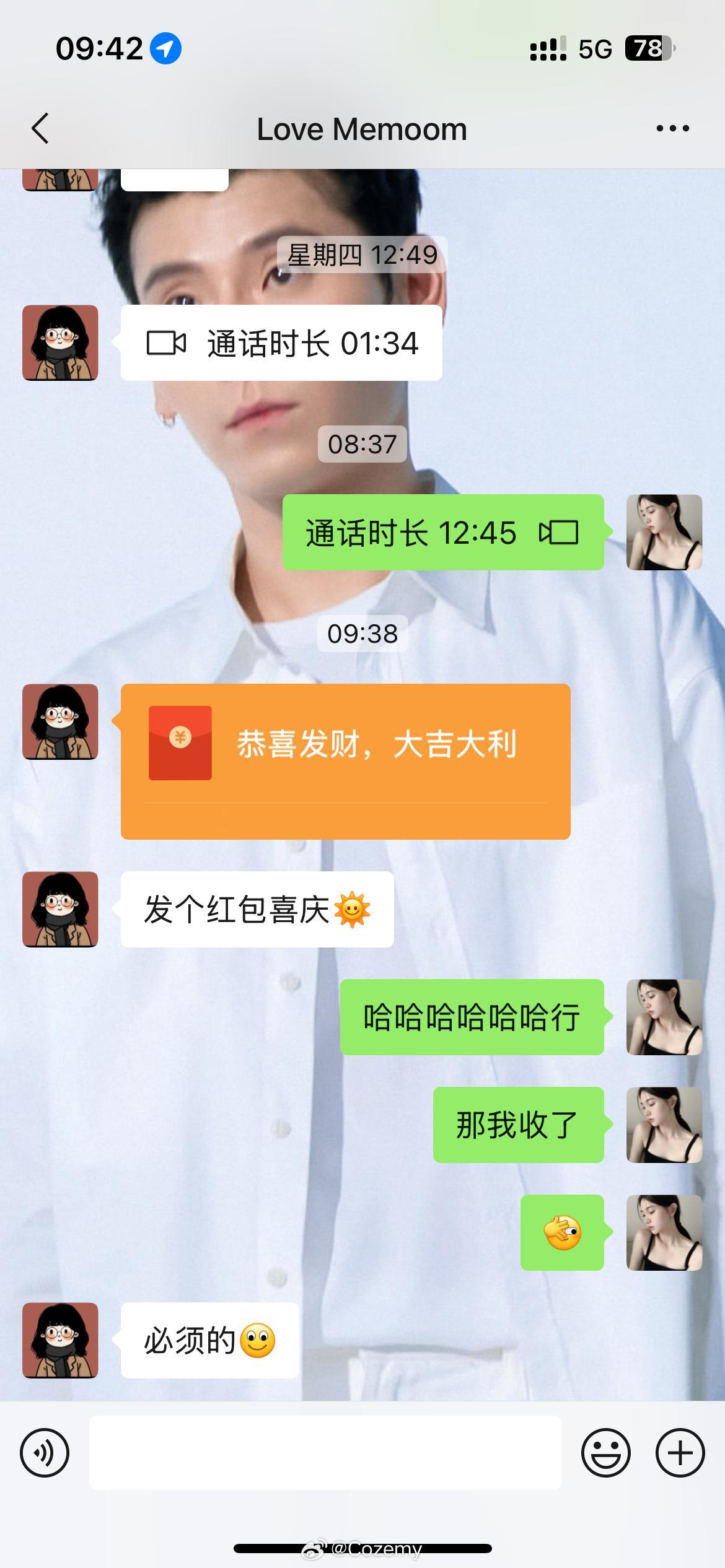The image size is (725, 1568).
Task: Tap the contact avatar beside the red packet
Action: pyautogui.click(x=59, y=723)
